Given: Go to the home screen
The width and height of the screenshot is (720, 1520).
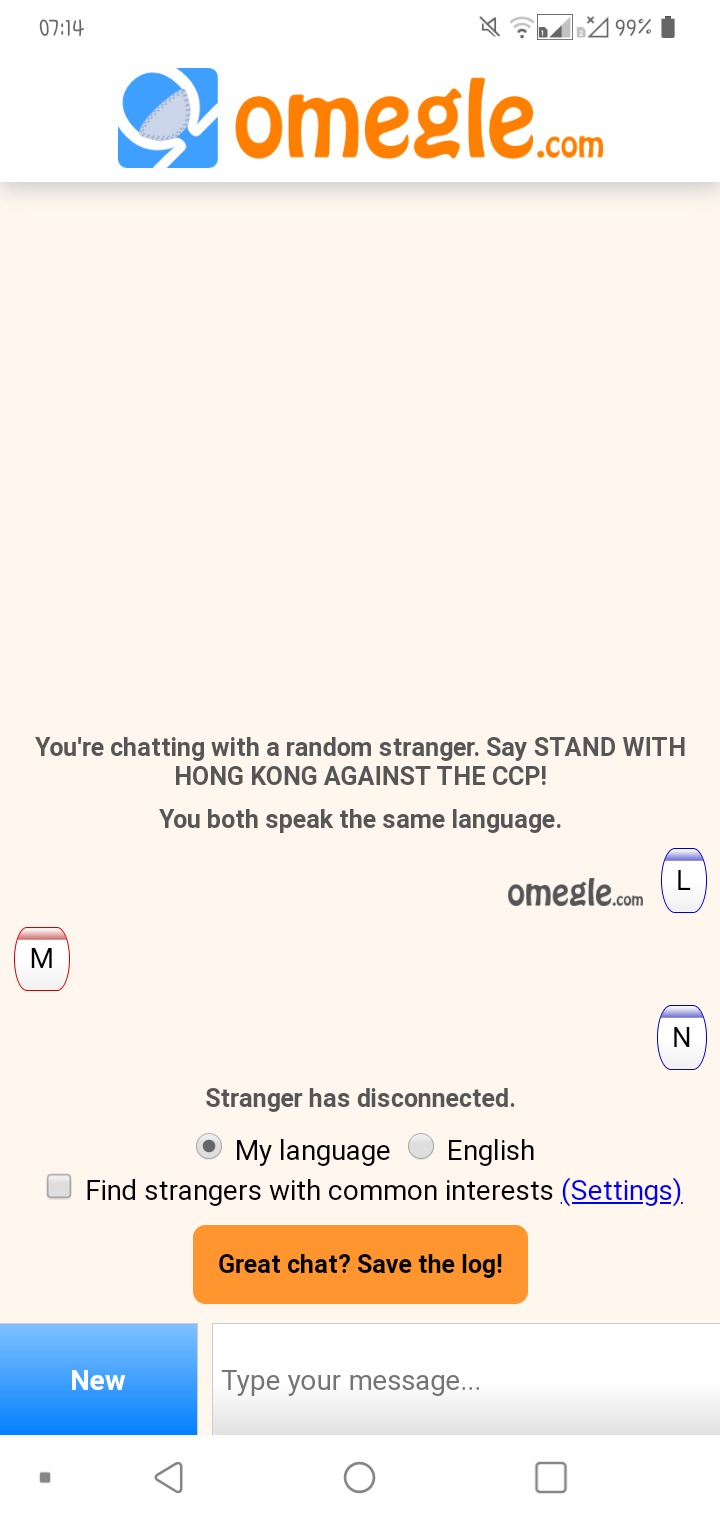Looking at the screenshot, I should 359,1477.
